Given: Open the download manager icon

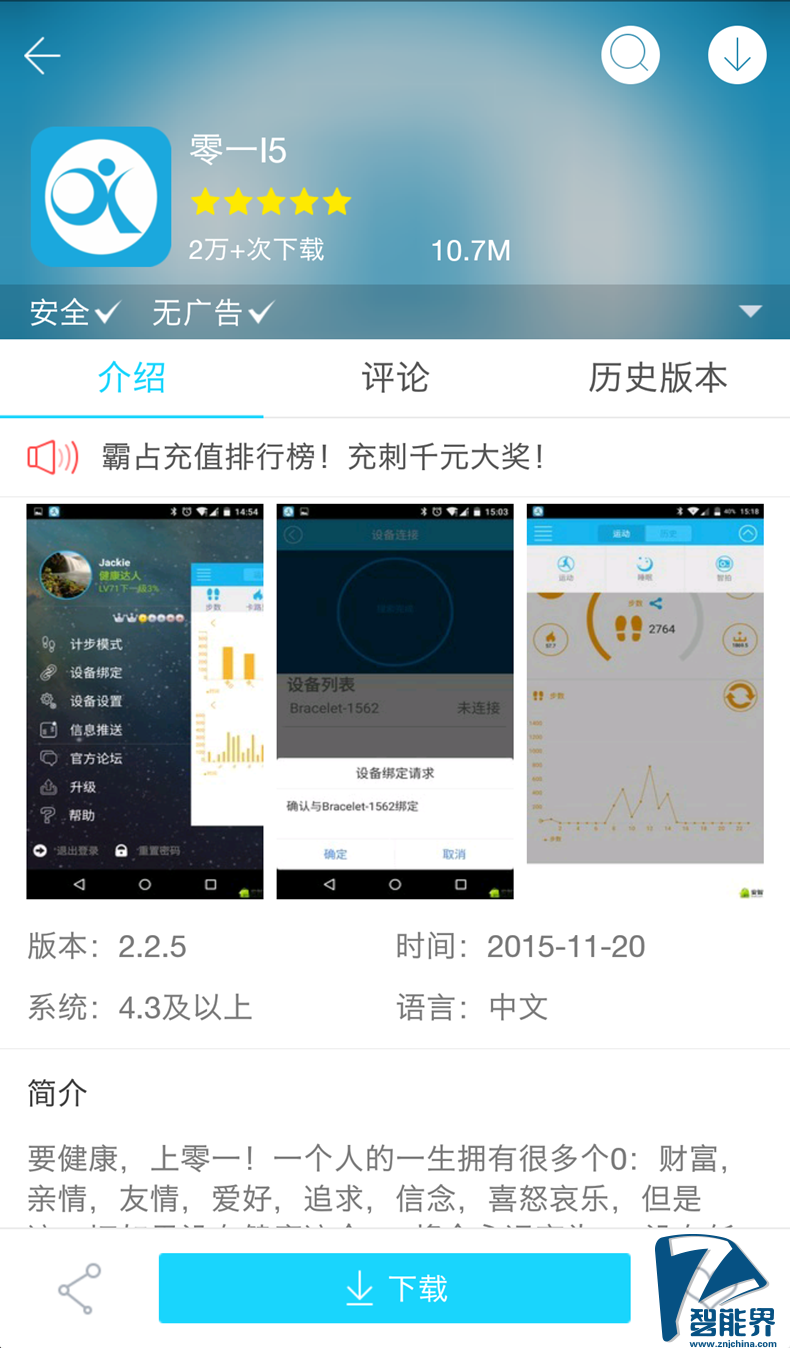Looking at the screenshot, I should [x=737, y=56].
